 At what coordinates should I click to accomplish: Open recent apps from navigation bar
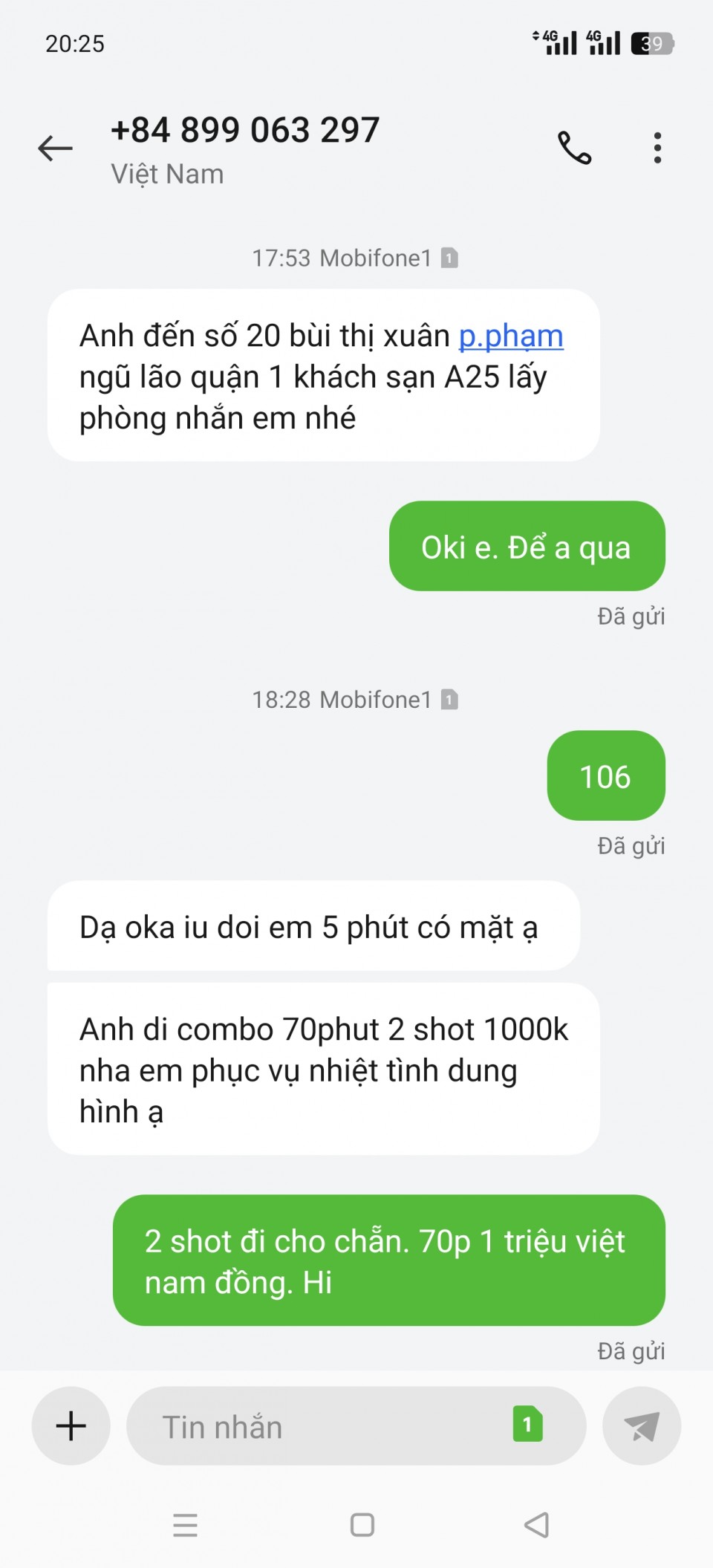point(185,1525)
